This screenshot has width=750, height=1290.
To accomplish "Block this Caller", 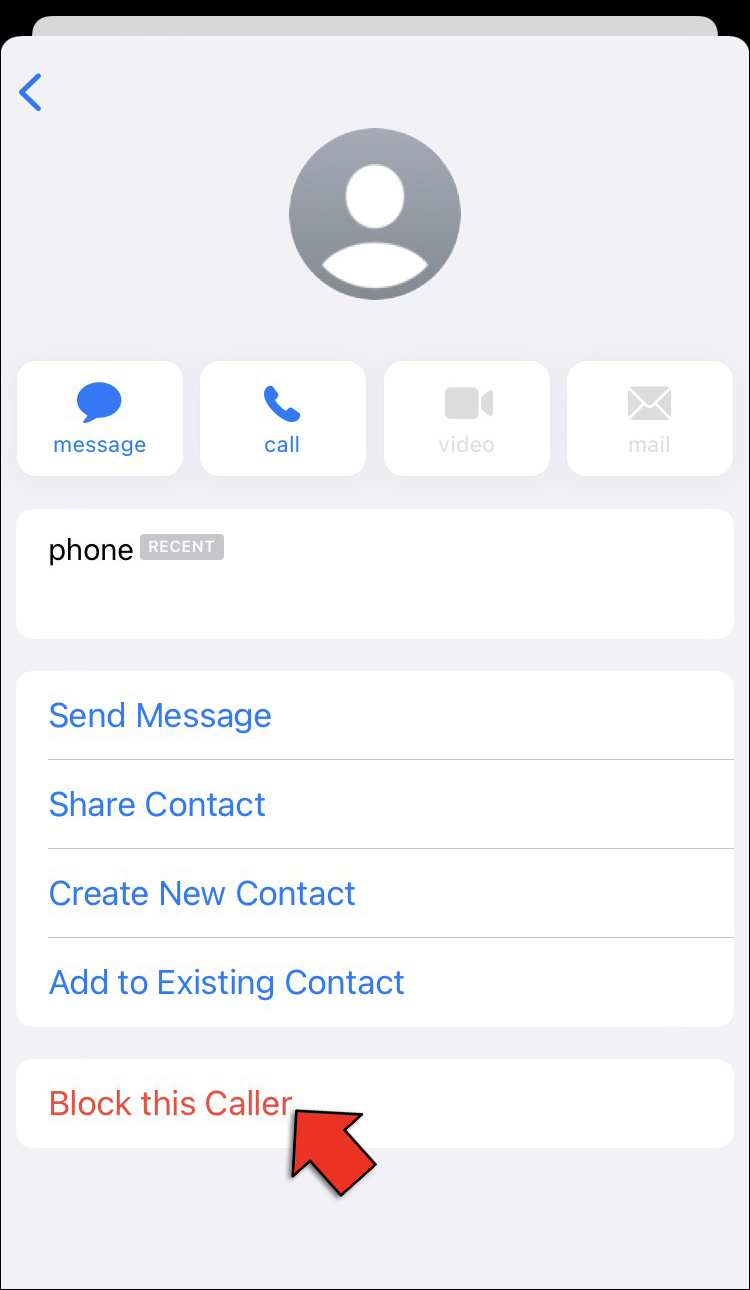I will tap(170, 1103).
